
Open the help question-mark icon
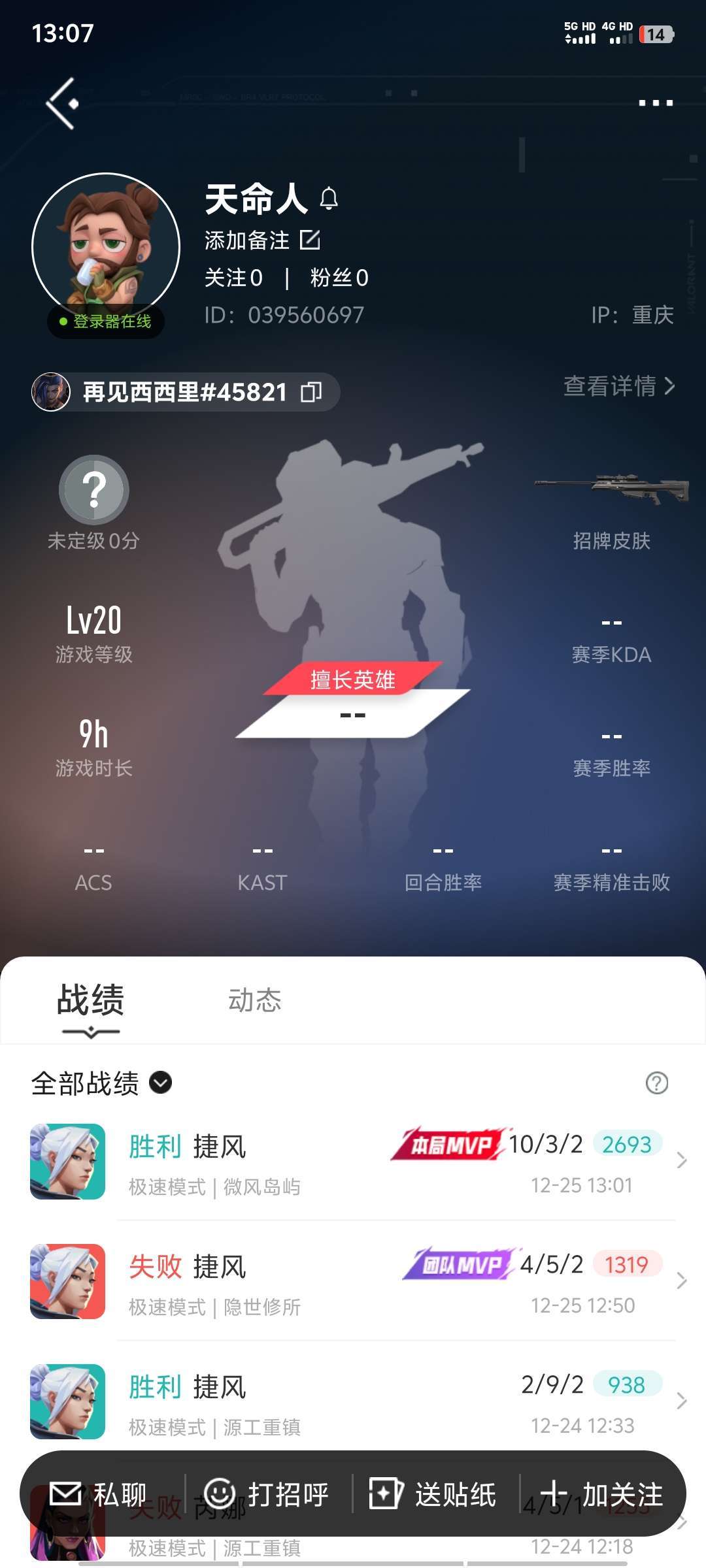[x=656, y=1083]
